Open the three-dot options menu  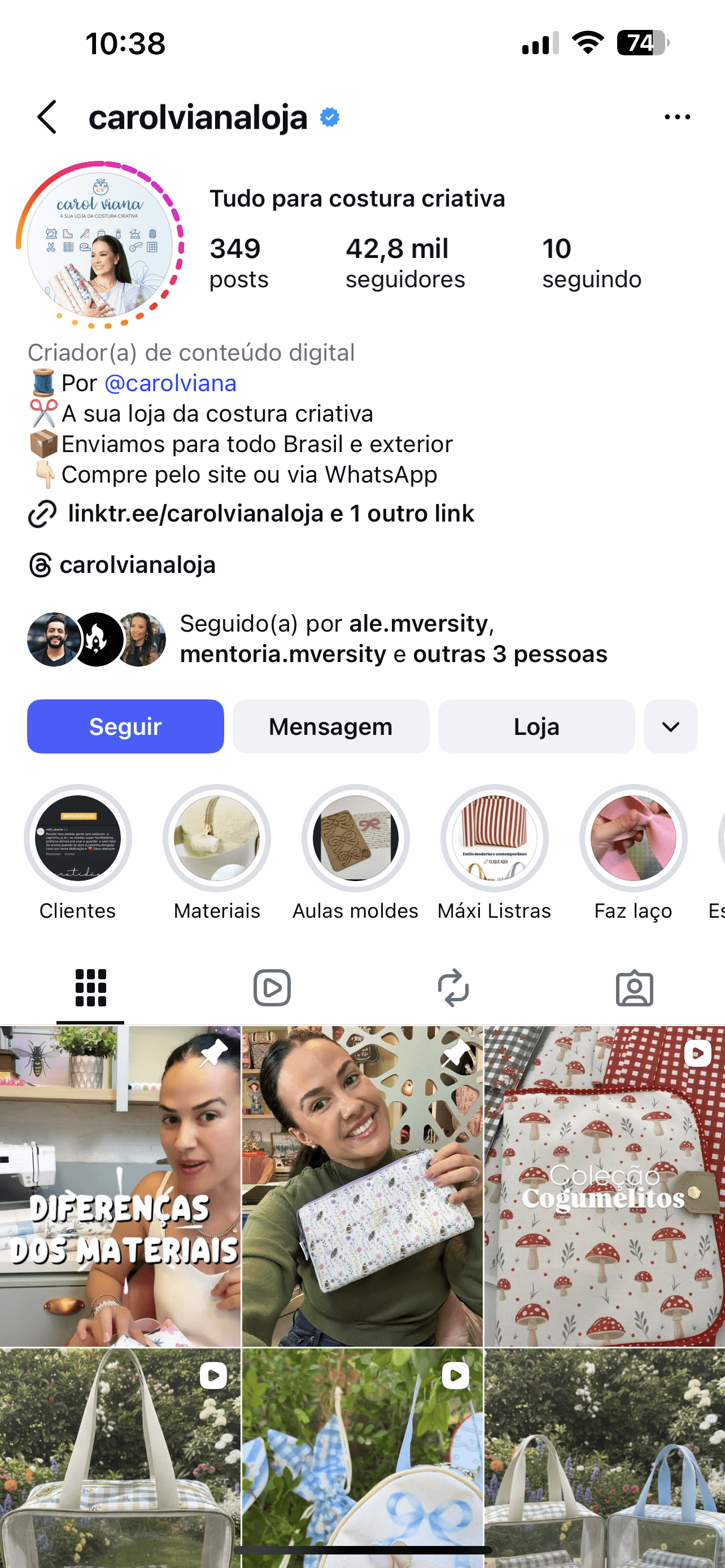(x=677, y=117)
